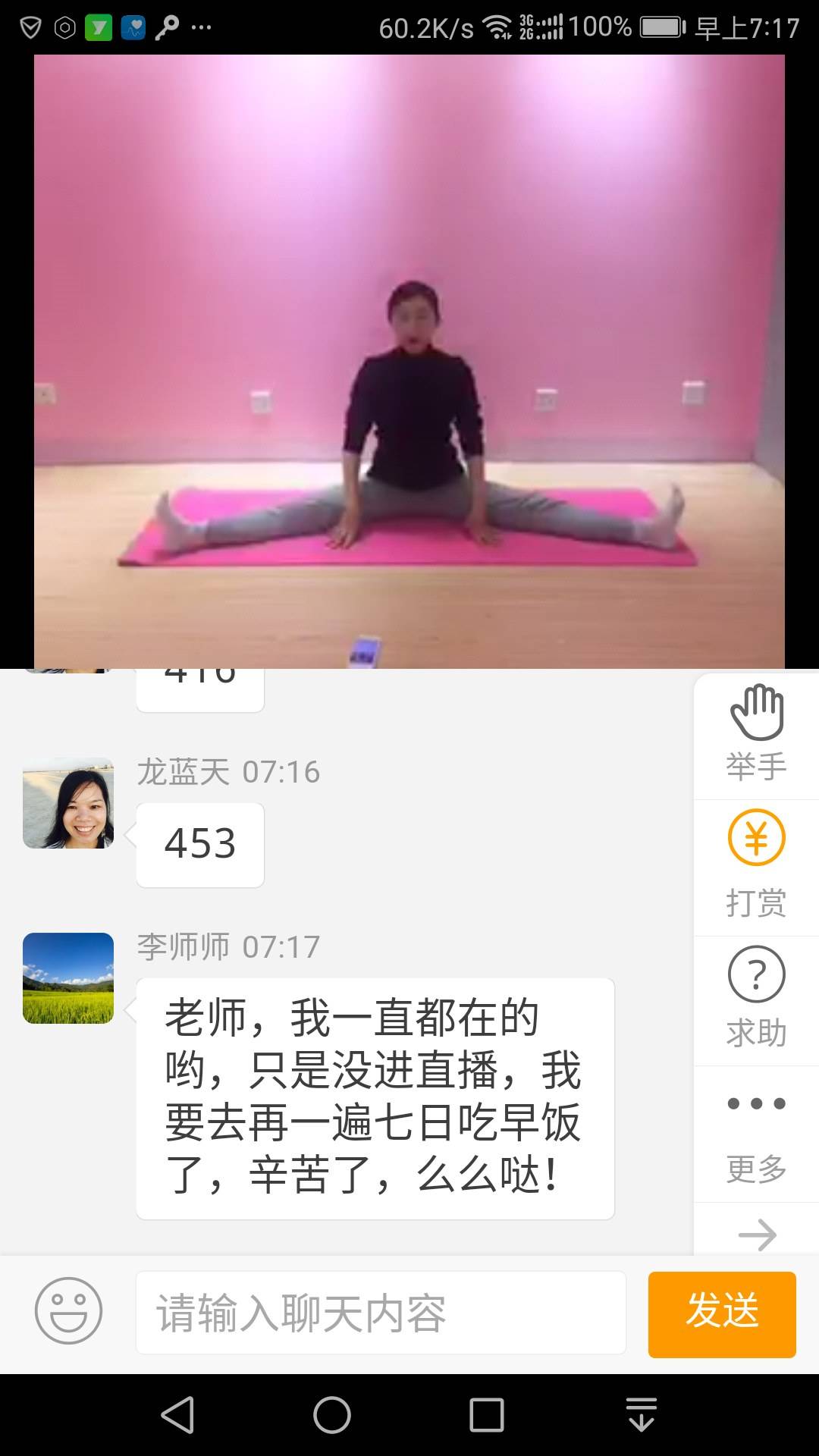This screenshot has height=1456, width=819.
Task: Go back using system navigation
Action: (178, 1415)
